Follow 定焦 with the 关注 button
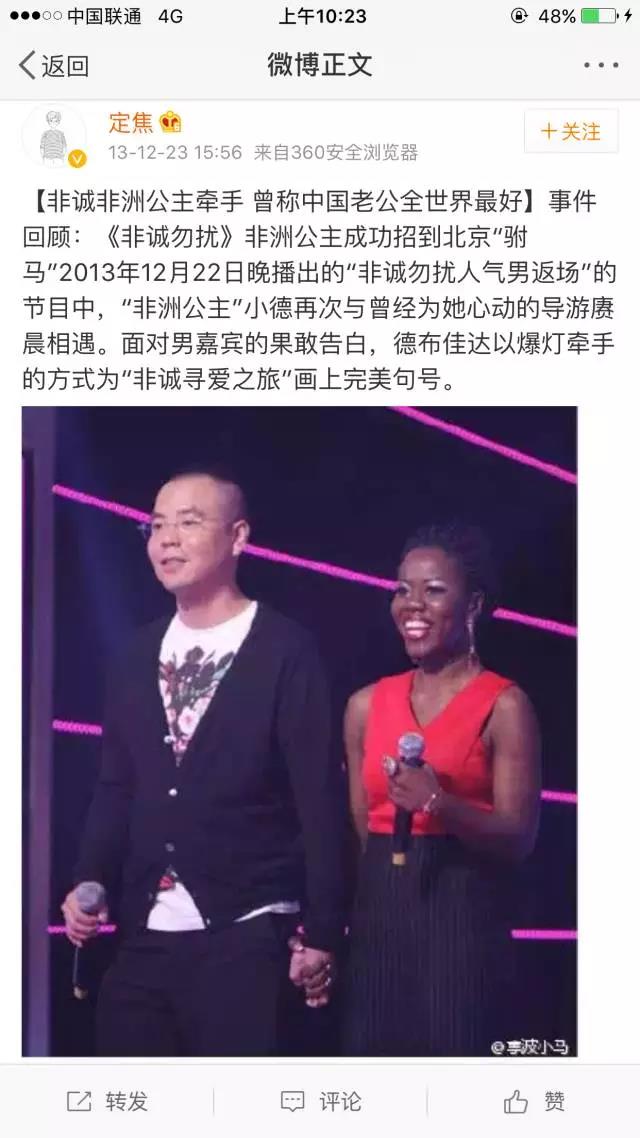Screen dimensions: 640x1138 pyautogui.click(x=571, y=132)
